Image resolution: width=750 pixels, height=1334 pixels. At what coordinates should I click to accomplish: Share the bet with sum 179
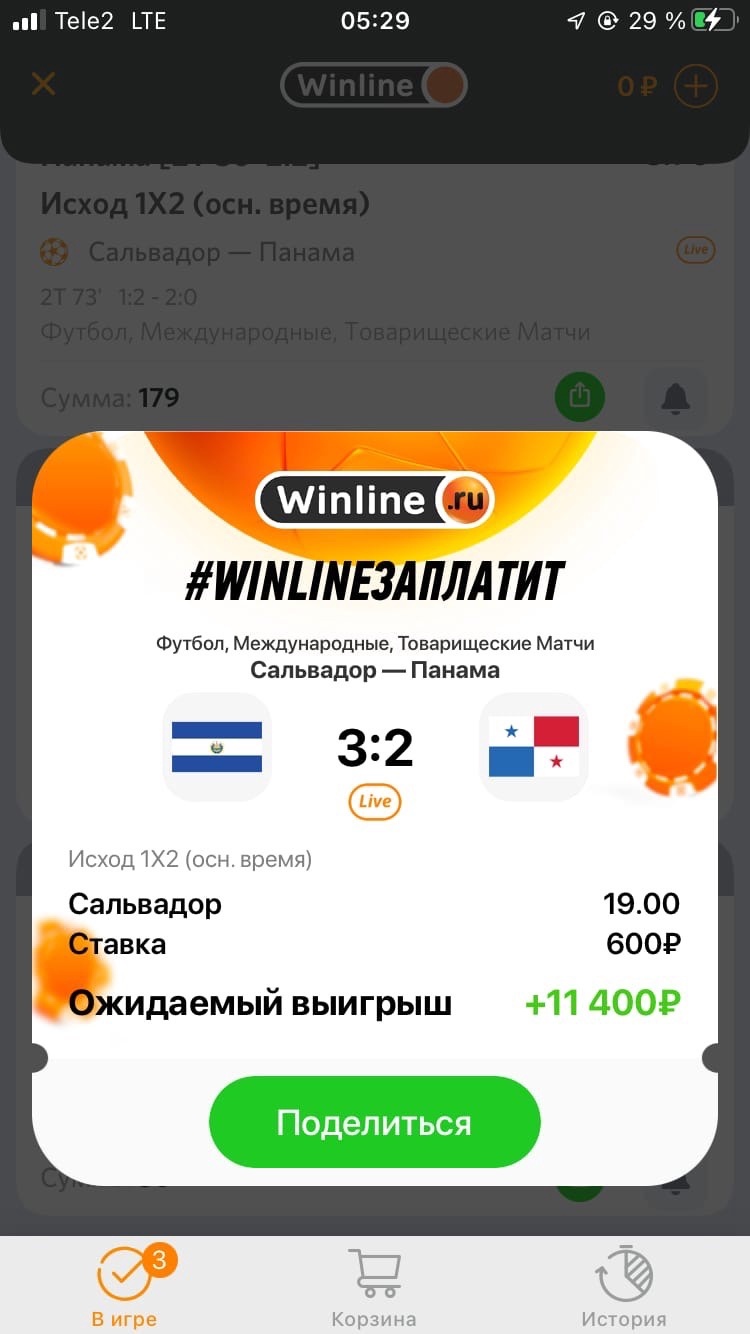(580, 396)
